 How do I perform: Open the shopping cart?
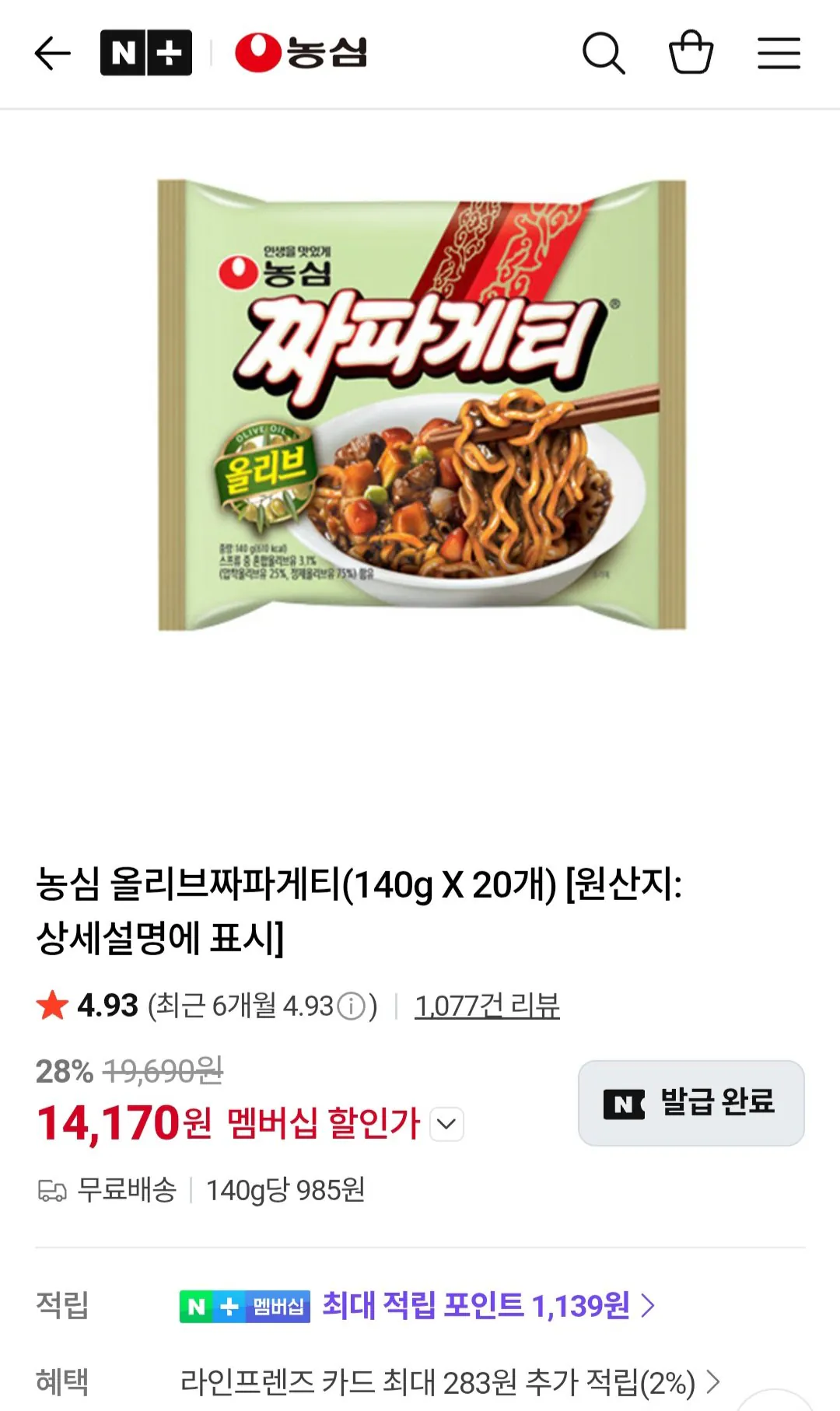click(x=691, y=52)
